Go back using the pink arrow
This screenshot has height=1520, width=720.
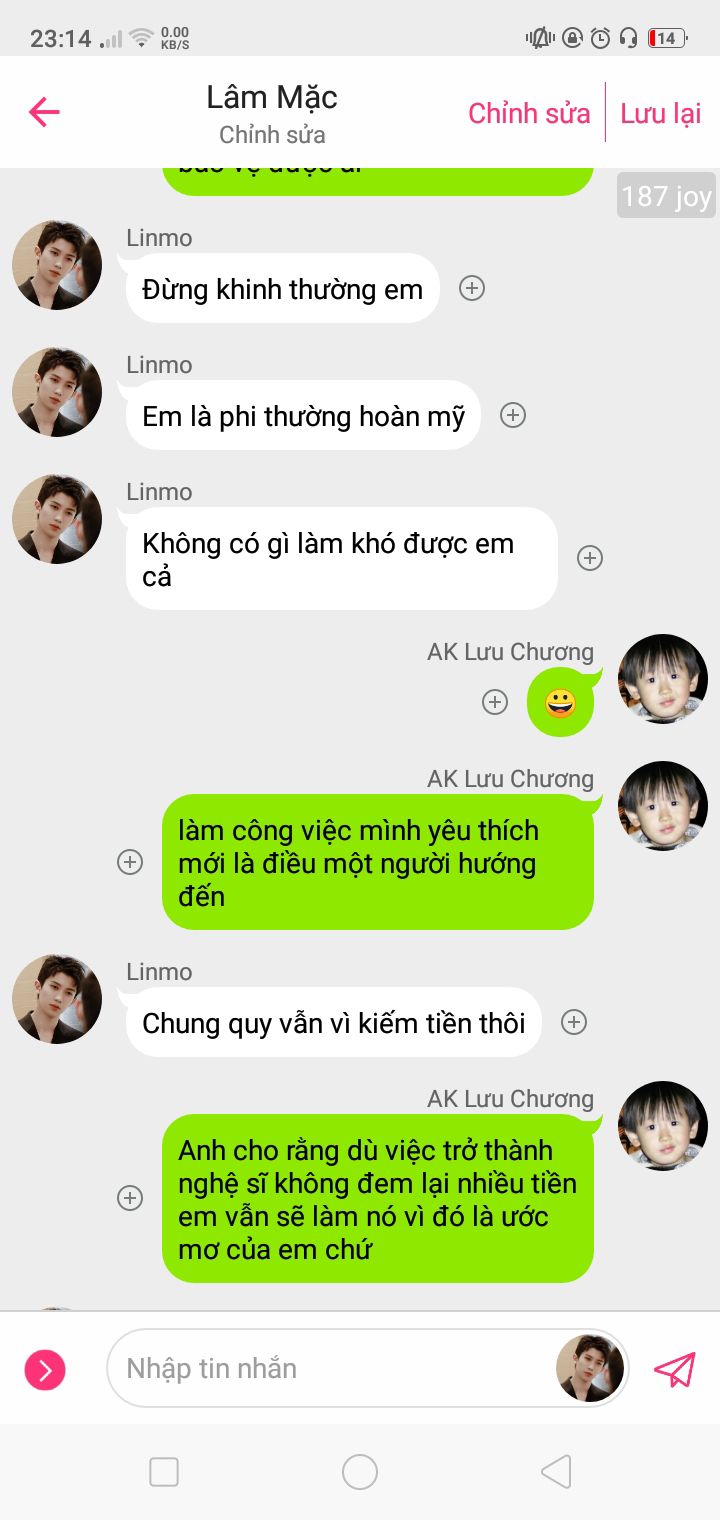(44, 112)
